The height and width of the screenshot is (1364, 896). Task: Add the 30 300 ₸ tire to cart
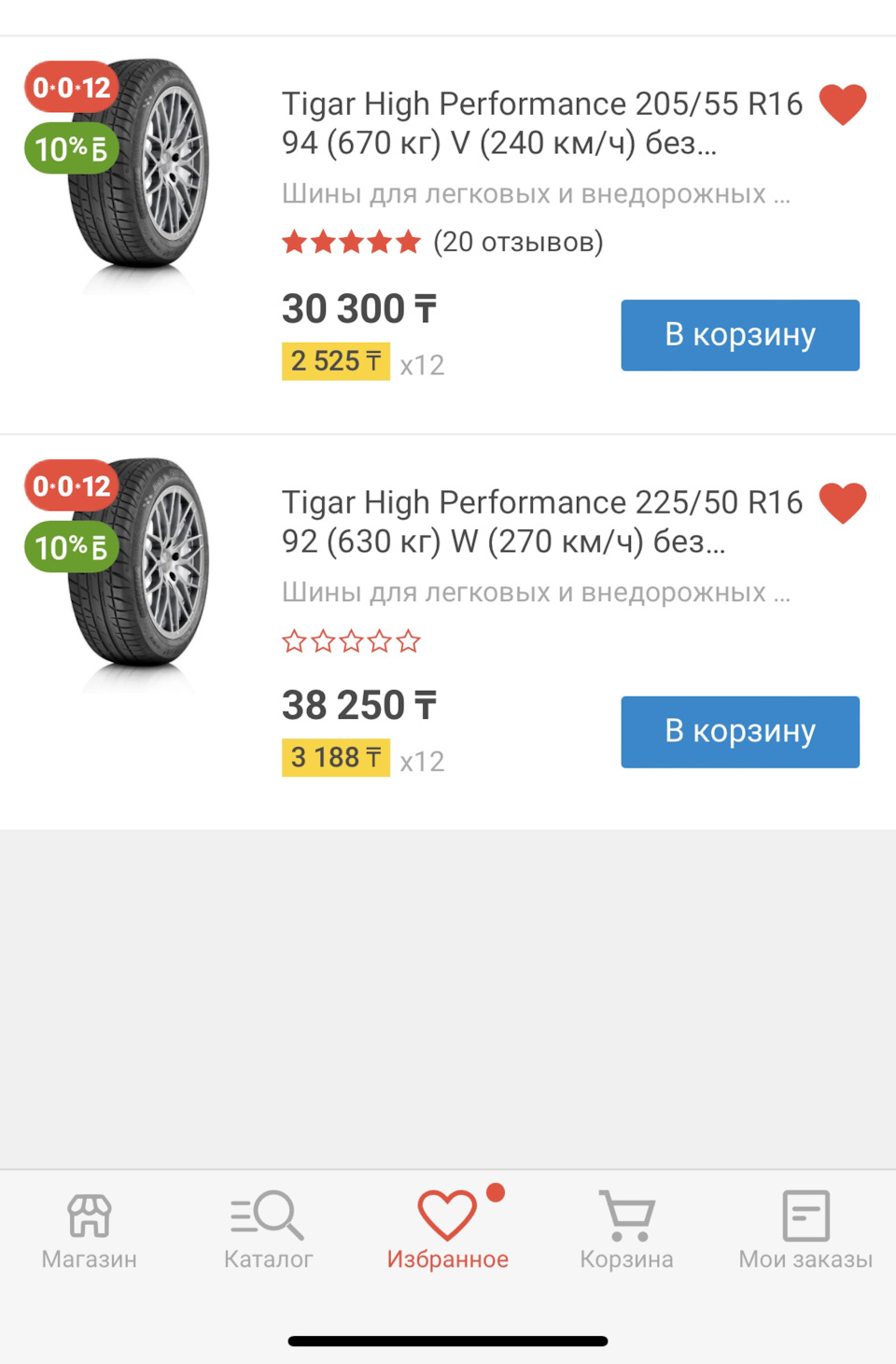tap(740, 335)
